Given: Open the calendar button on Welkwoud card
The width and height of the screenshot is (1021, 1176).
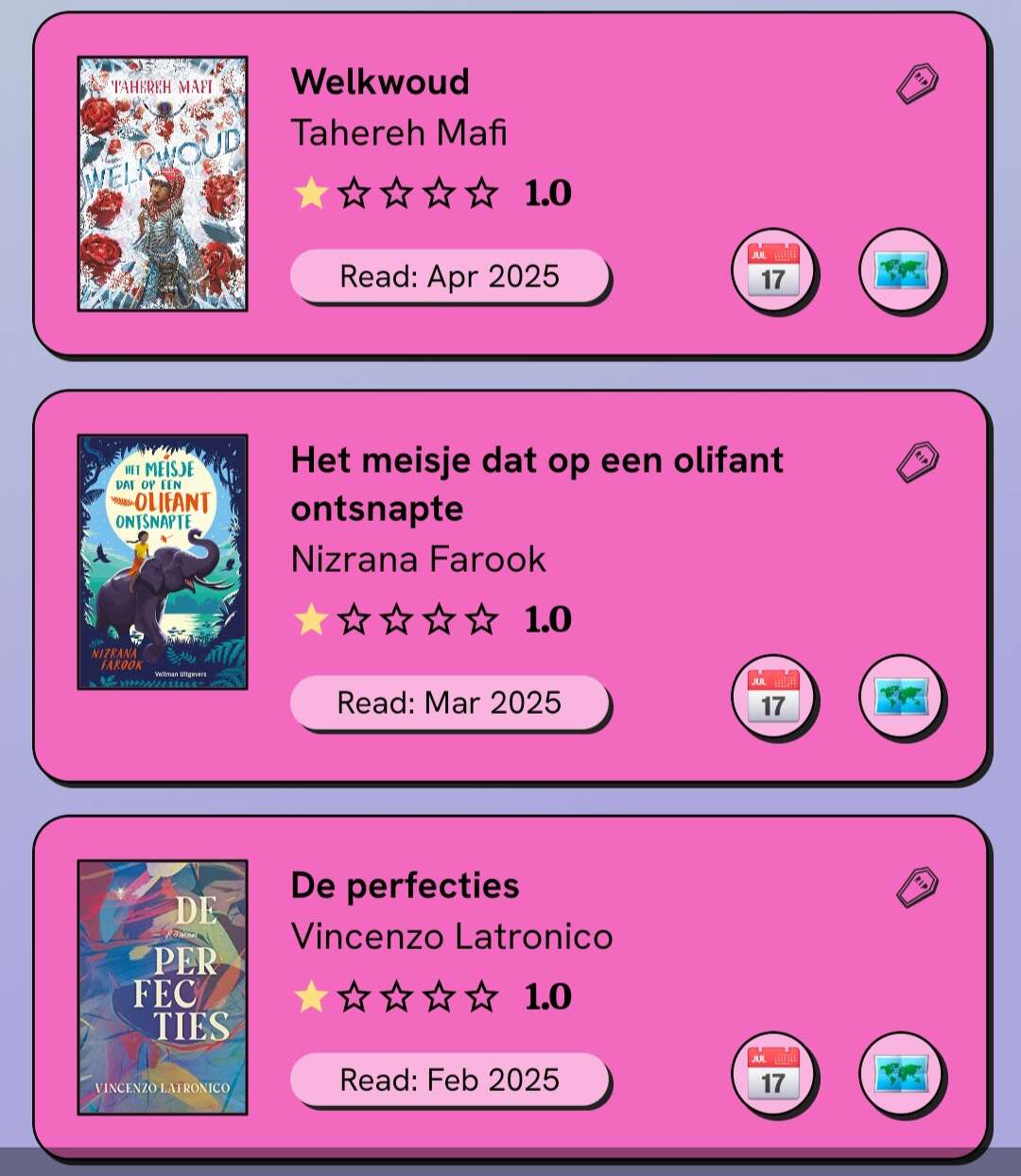Looking at the screenshot, I should coord(773,273).
